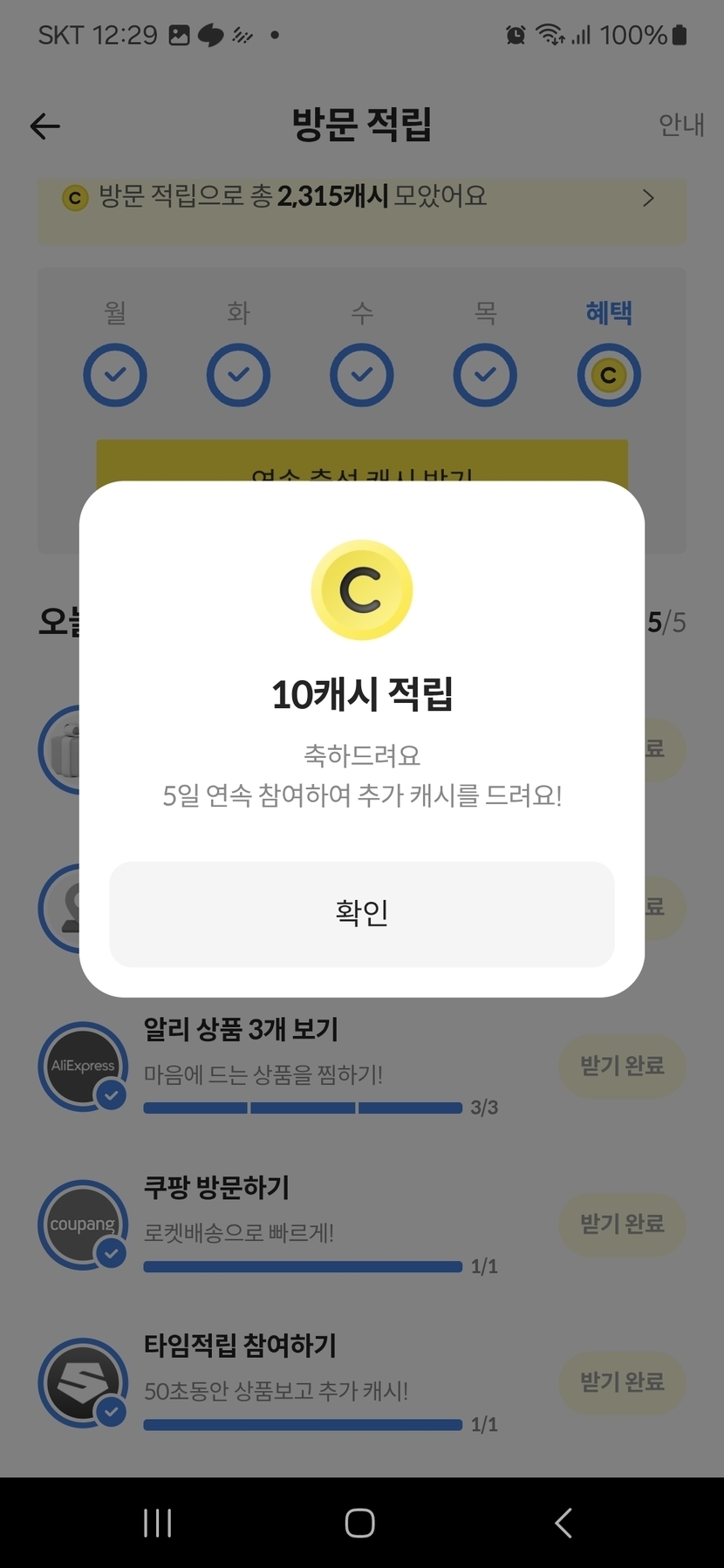
Task: Tap 받기 완료 for 쿠팡 방문하기
Action: 622,1224
